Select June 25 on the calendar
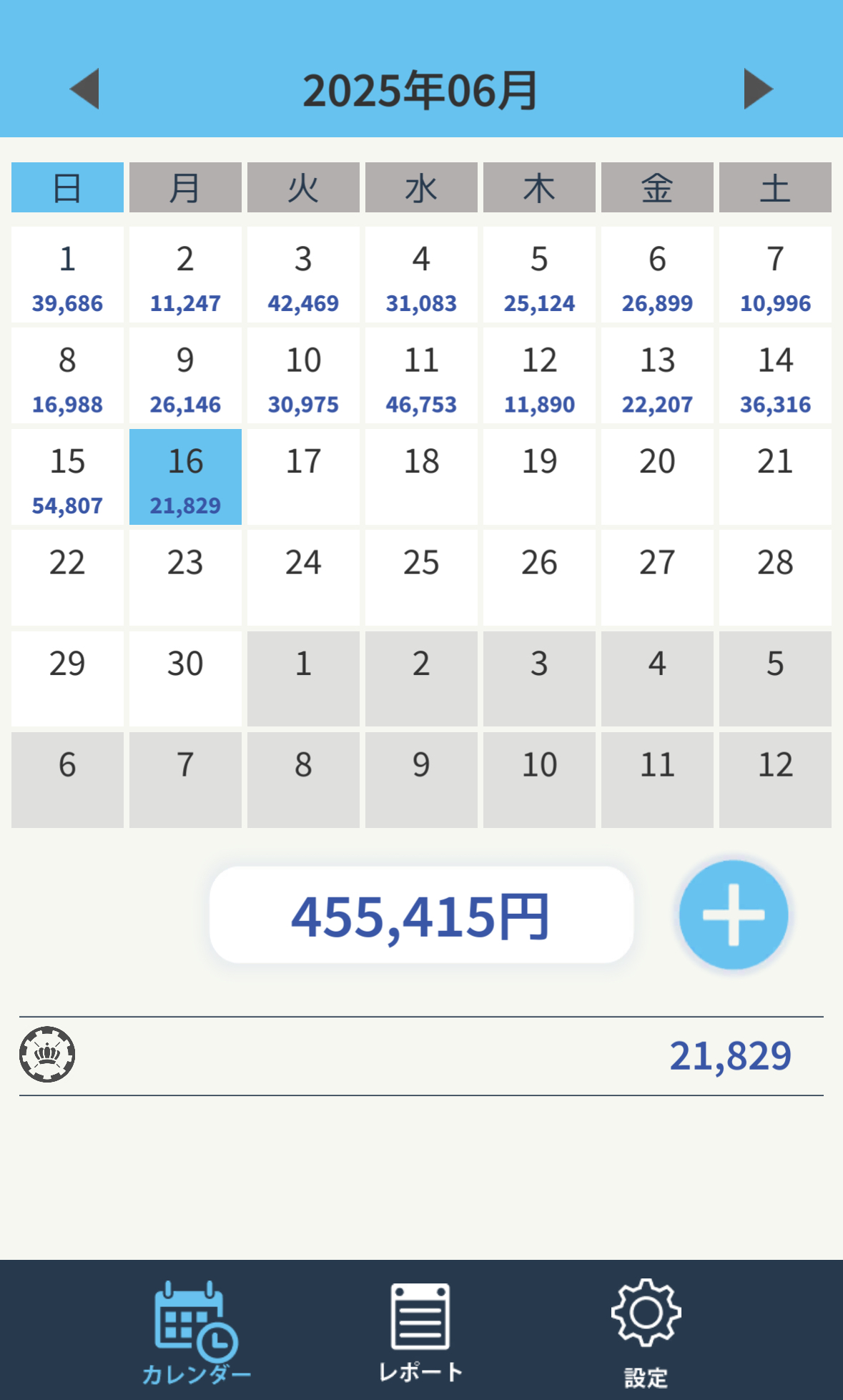Screen dimensions: 843x1400 point(421,578)
